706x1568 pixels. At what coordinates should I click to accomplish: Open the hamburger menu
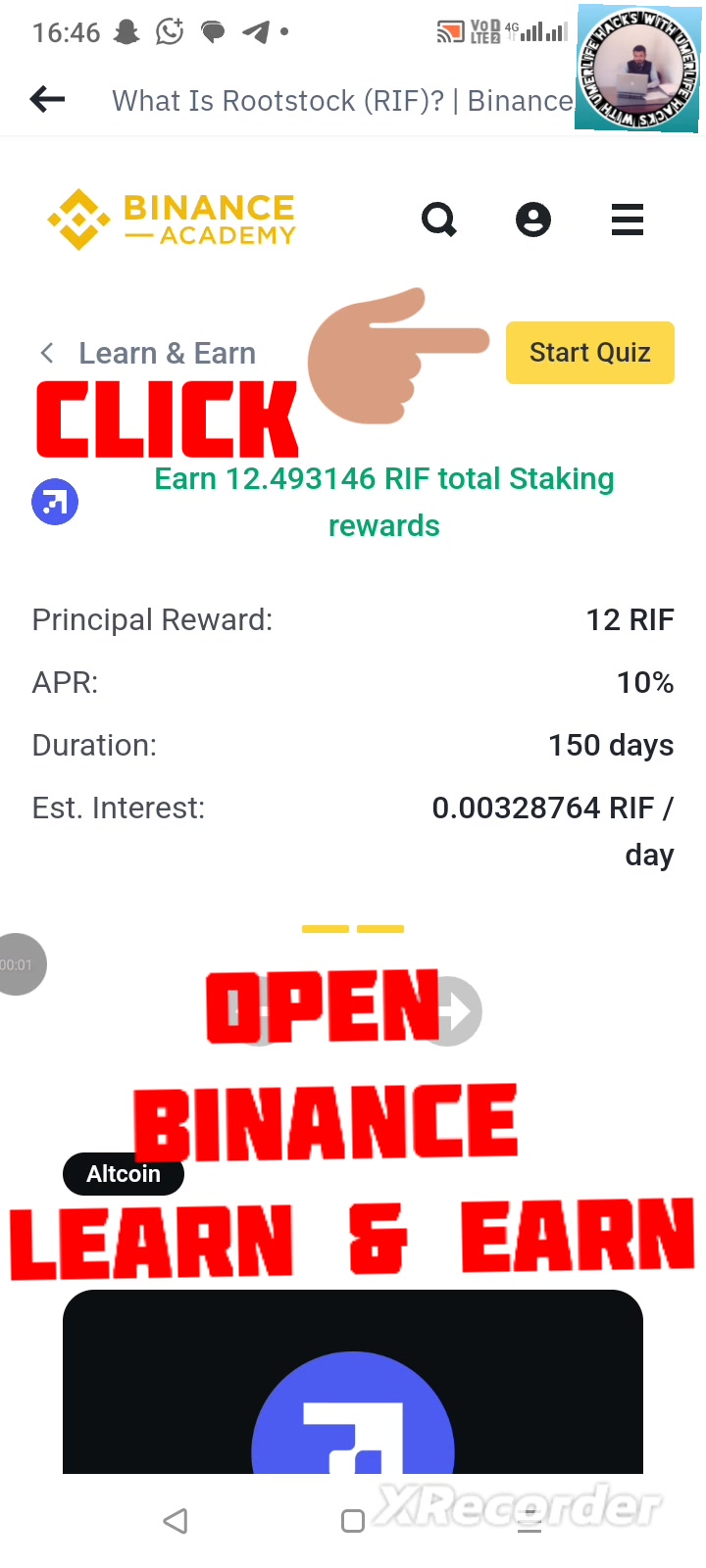tap(628, 220)
